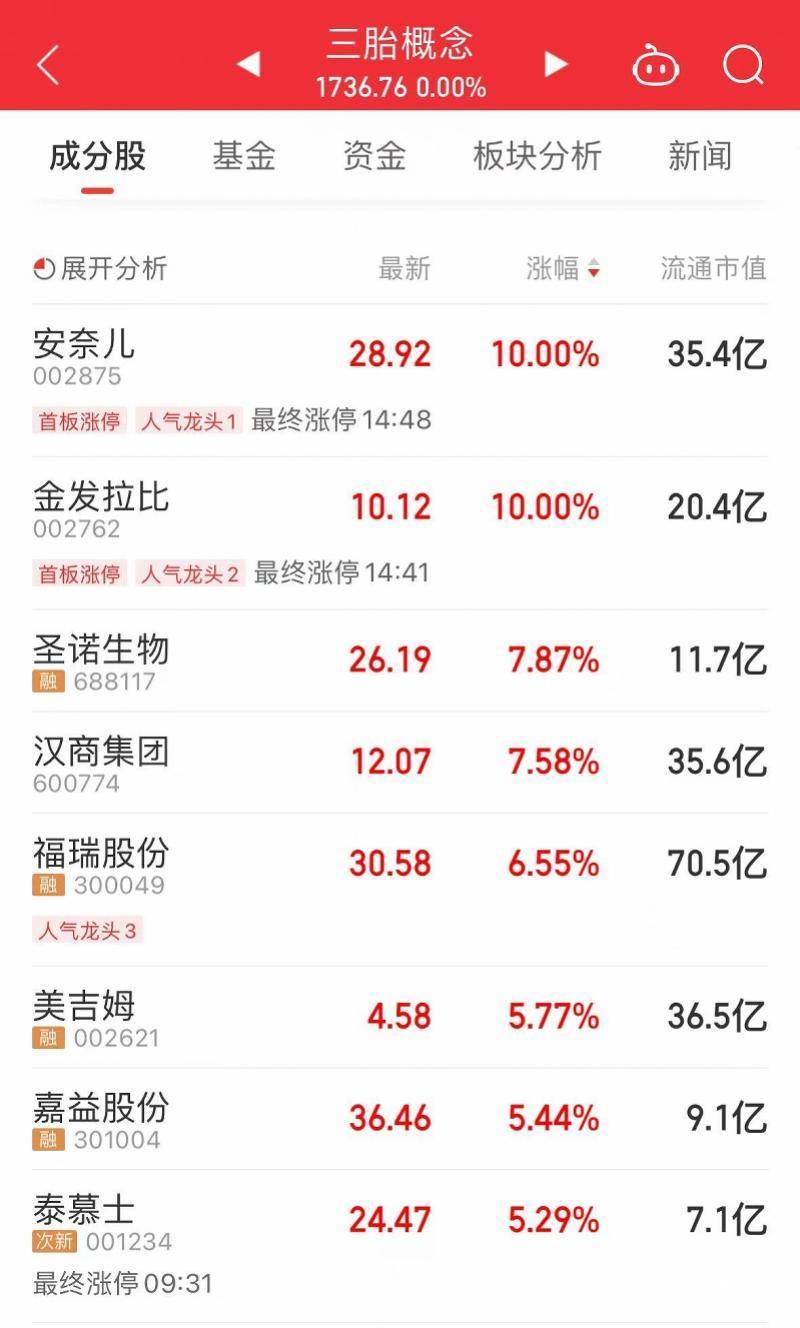Sort the list by 涨幅

[563, 269]
